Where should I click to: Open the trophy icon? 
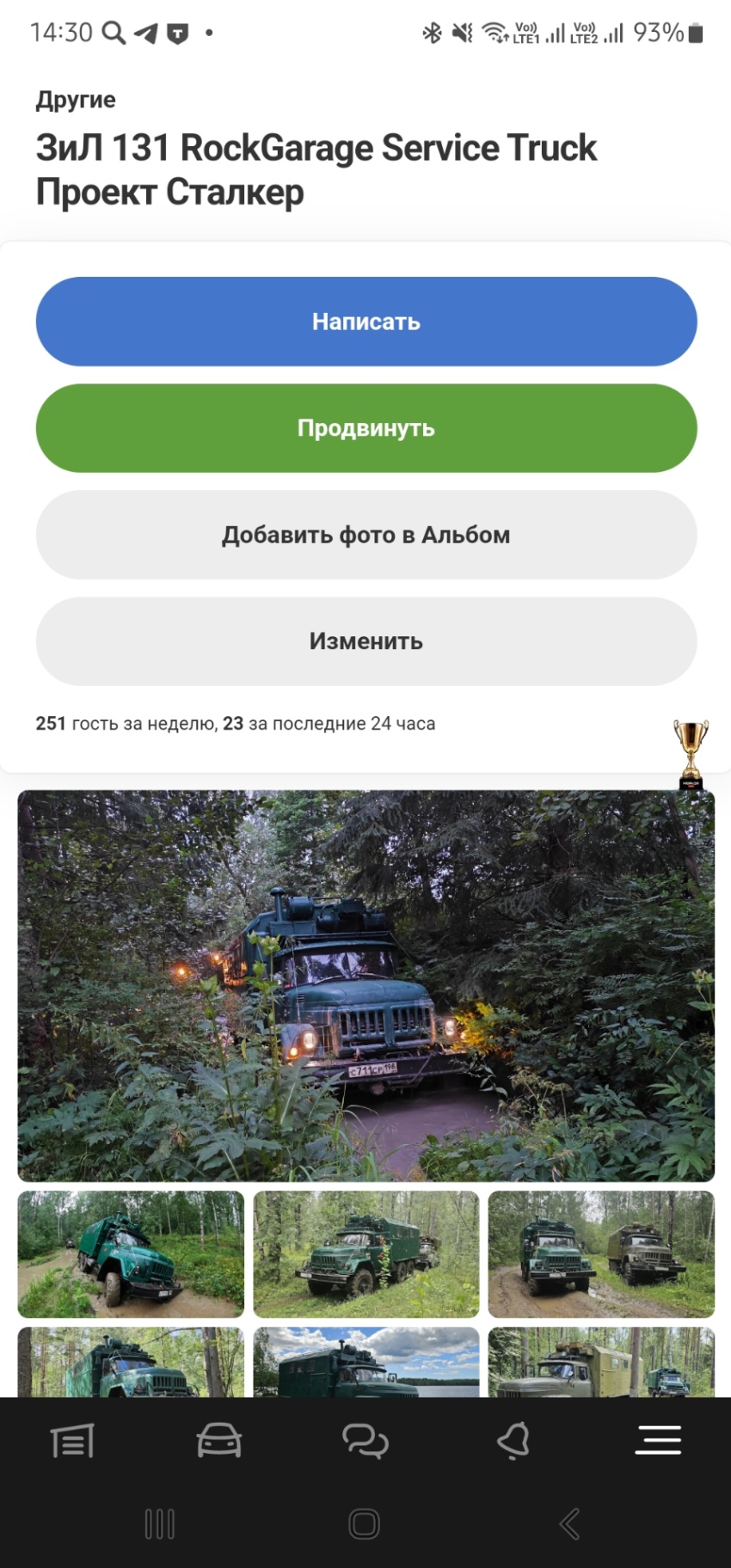[691, 753]
